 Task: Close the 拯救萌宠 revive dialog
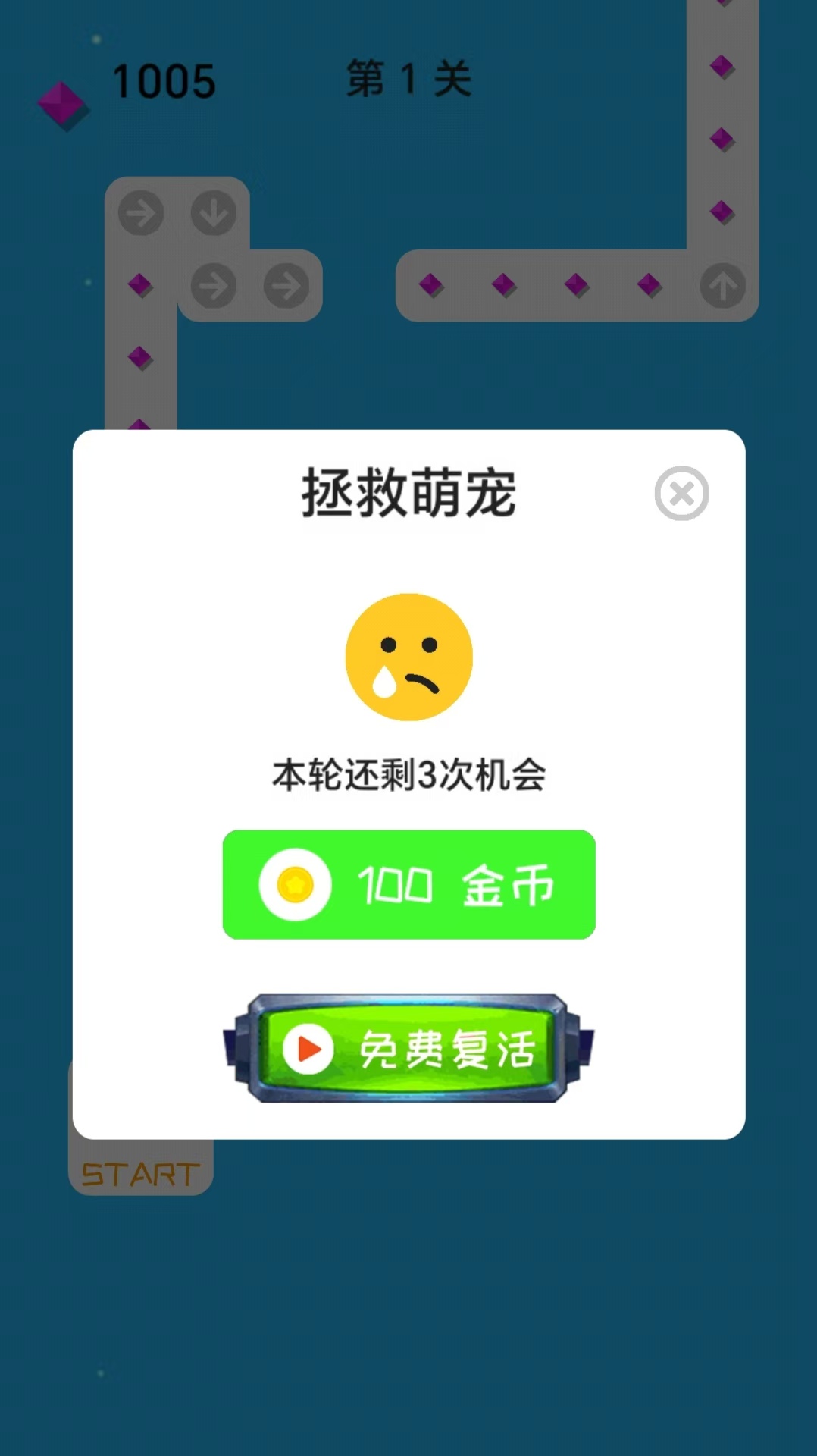coord(681,494)
